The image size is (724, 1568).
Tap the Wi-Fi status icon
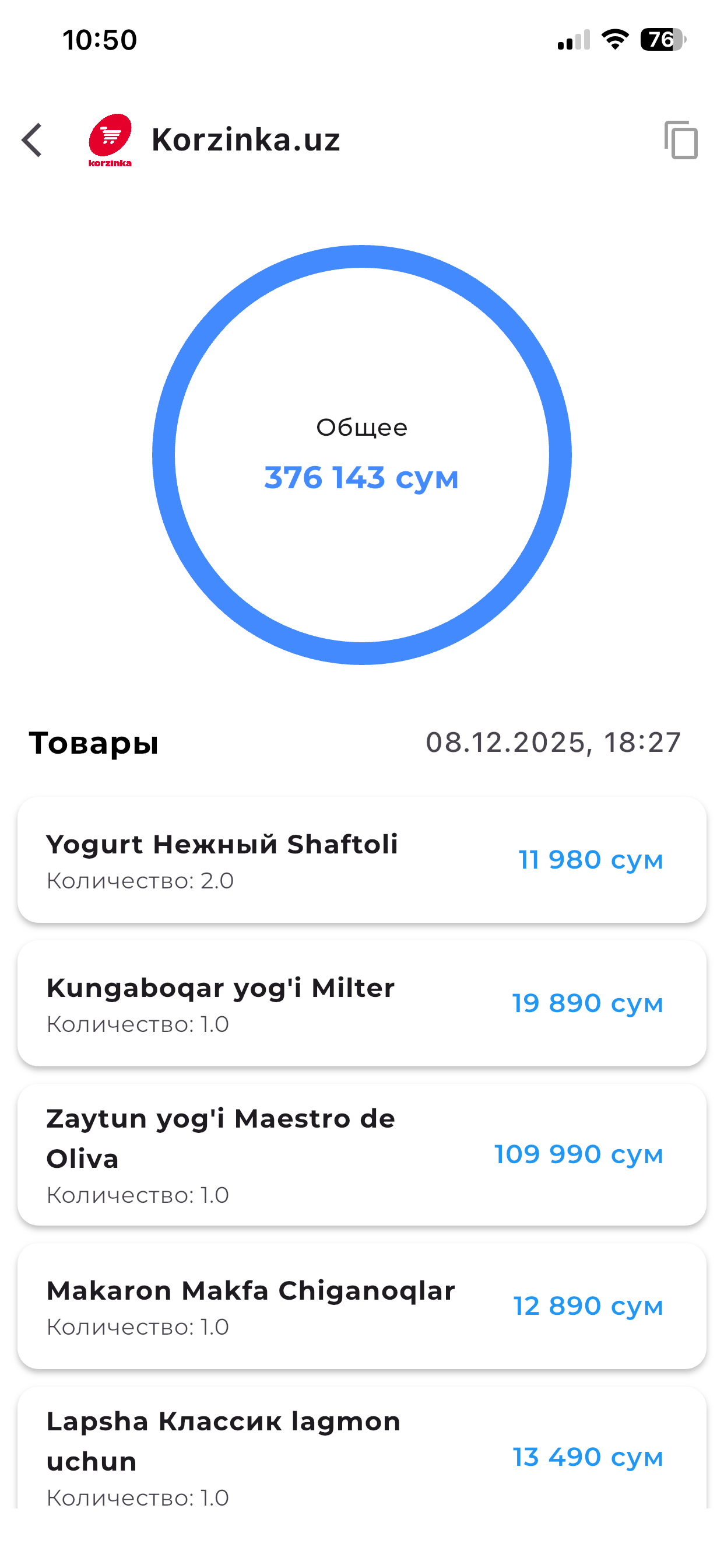(614, 38)
